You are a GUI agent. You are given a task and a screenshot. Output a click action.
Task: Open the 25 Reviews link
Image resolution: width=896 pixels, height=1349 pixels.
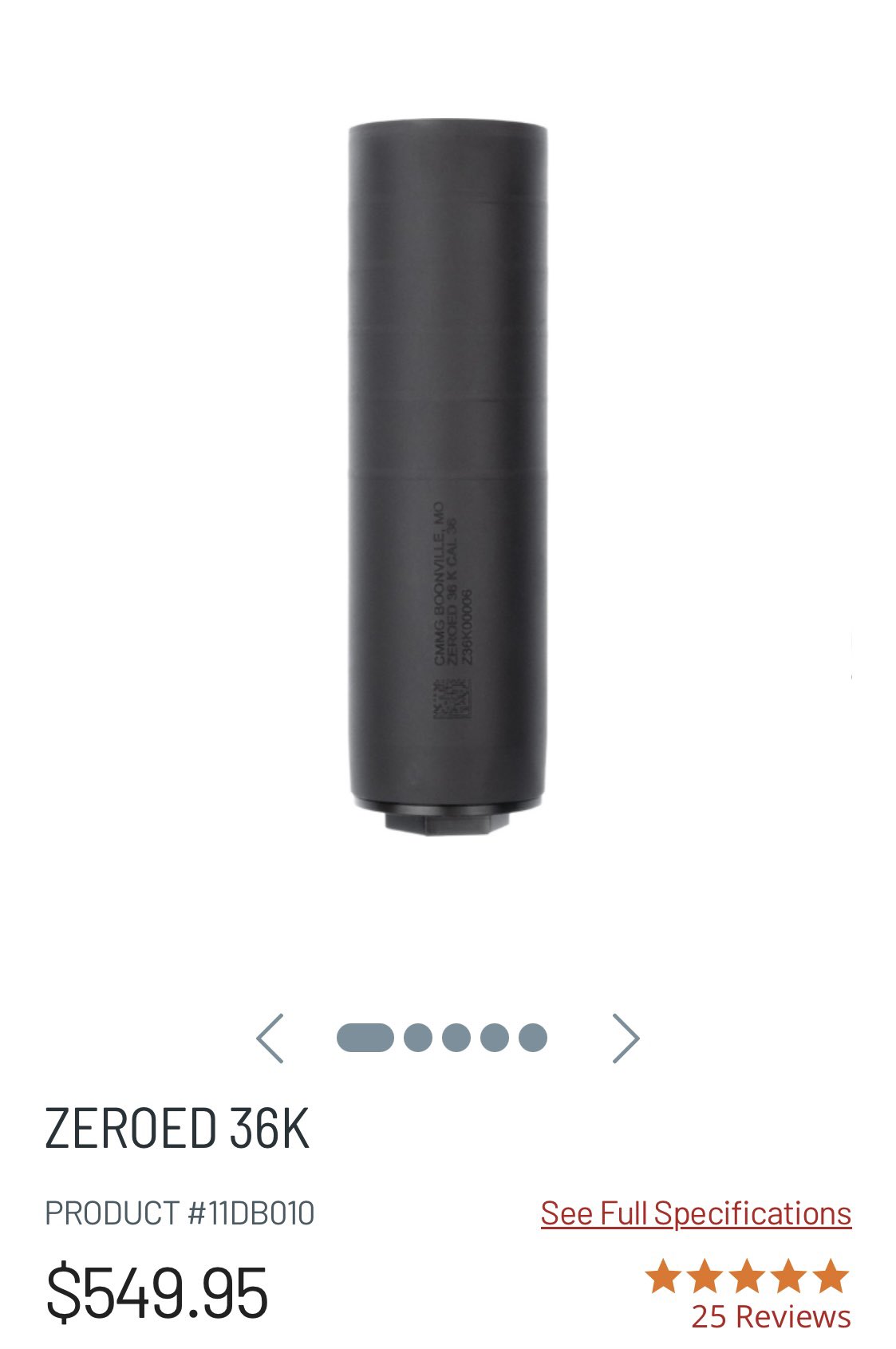(771, 1316)
